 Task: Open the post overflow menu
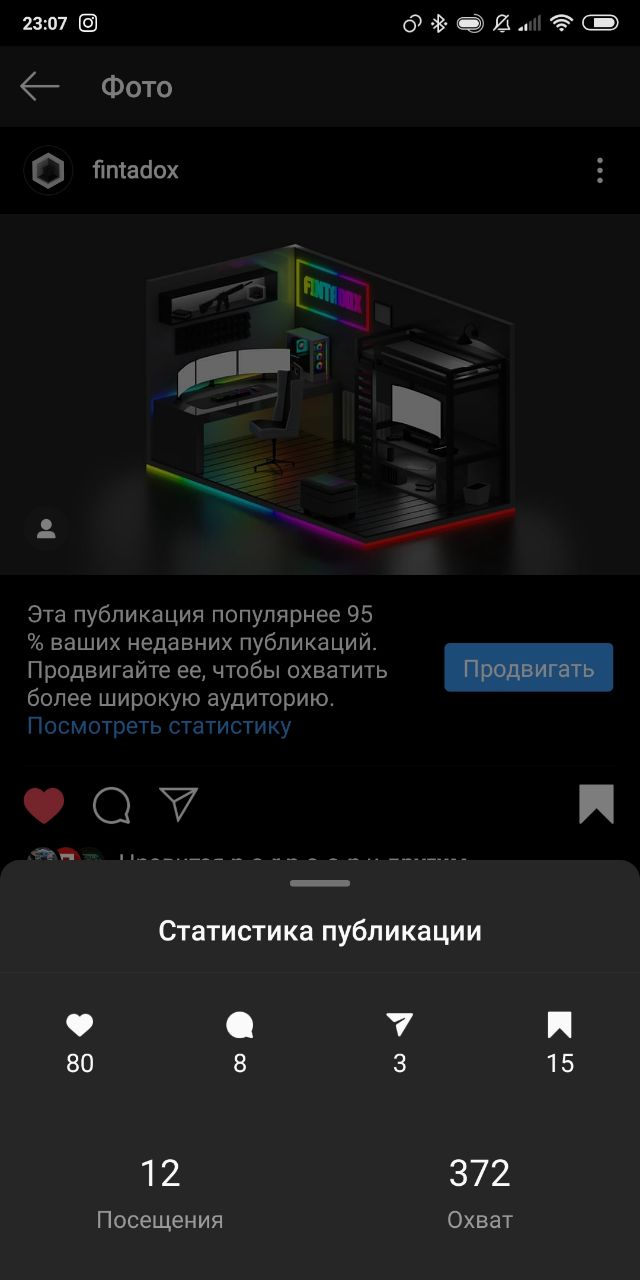pos(600,170)
